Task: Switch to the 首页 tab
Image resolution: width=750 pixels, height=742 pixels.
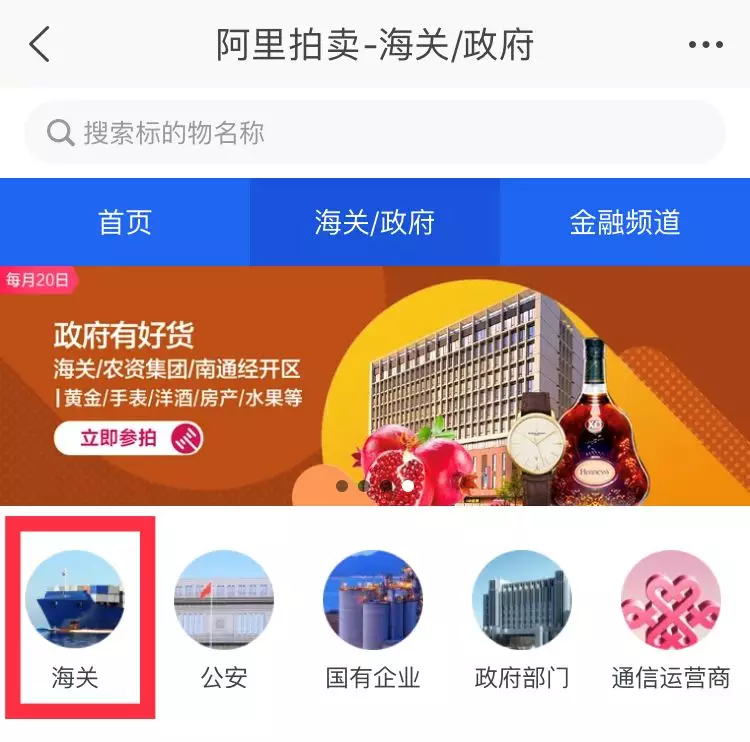Action: pyautogui.click(x=125, y=222)
